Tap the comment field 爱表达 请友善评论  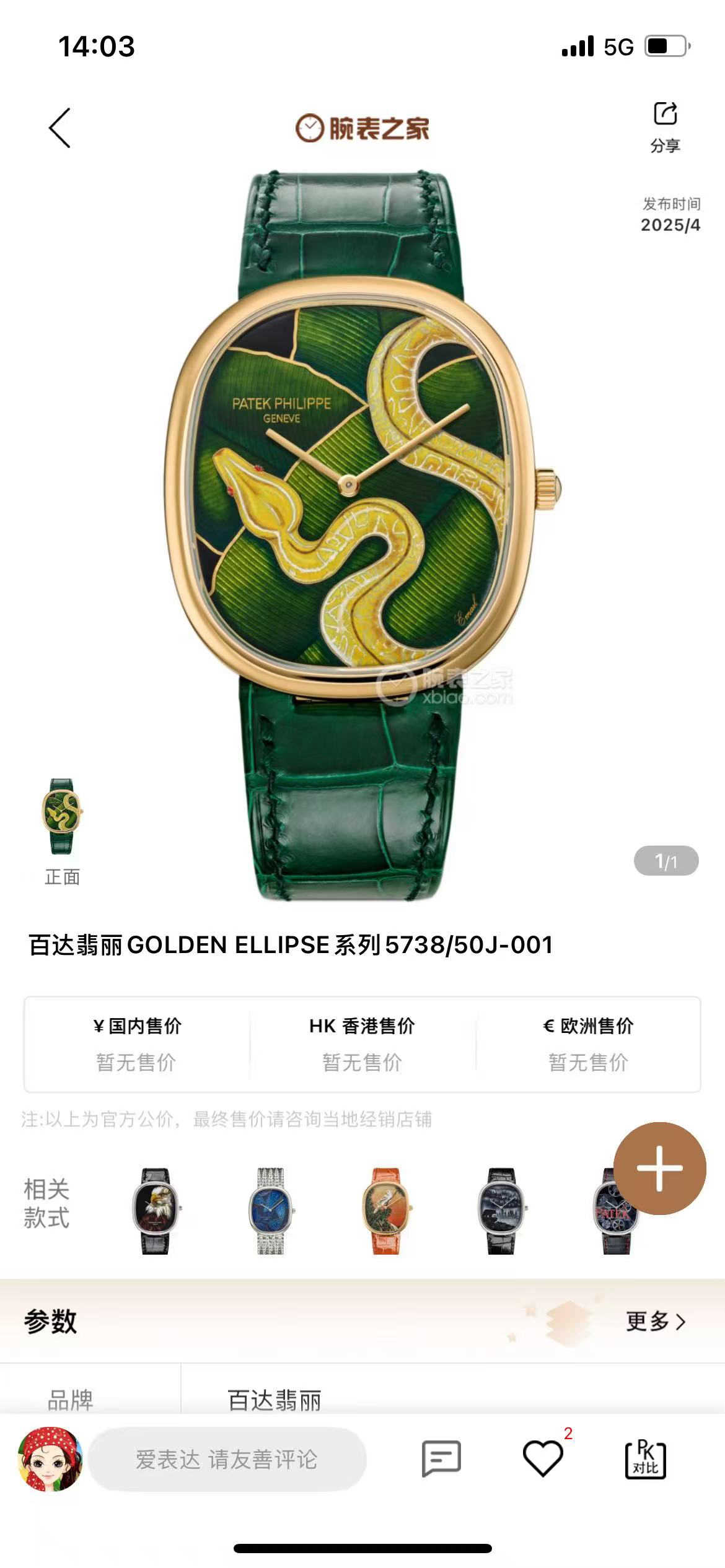pyautogui.click(x=227, y=1459)
